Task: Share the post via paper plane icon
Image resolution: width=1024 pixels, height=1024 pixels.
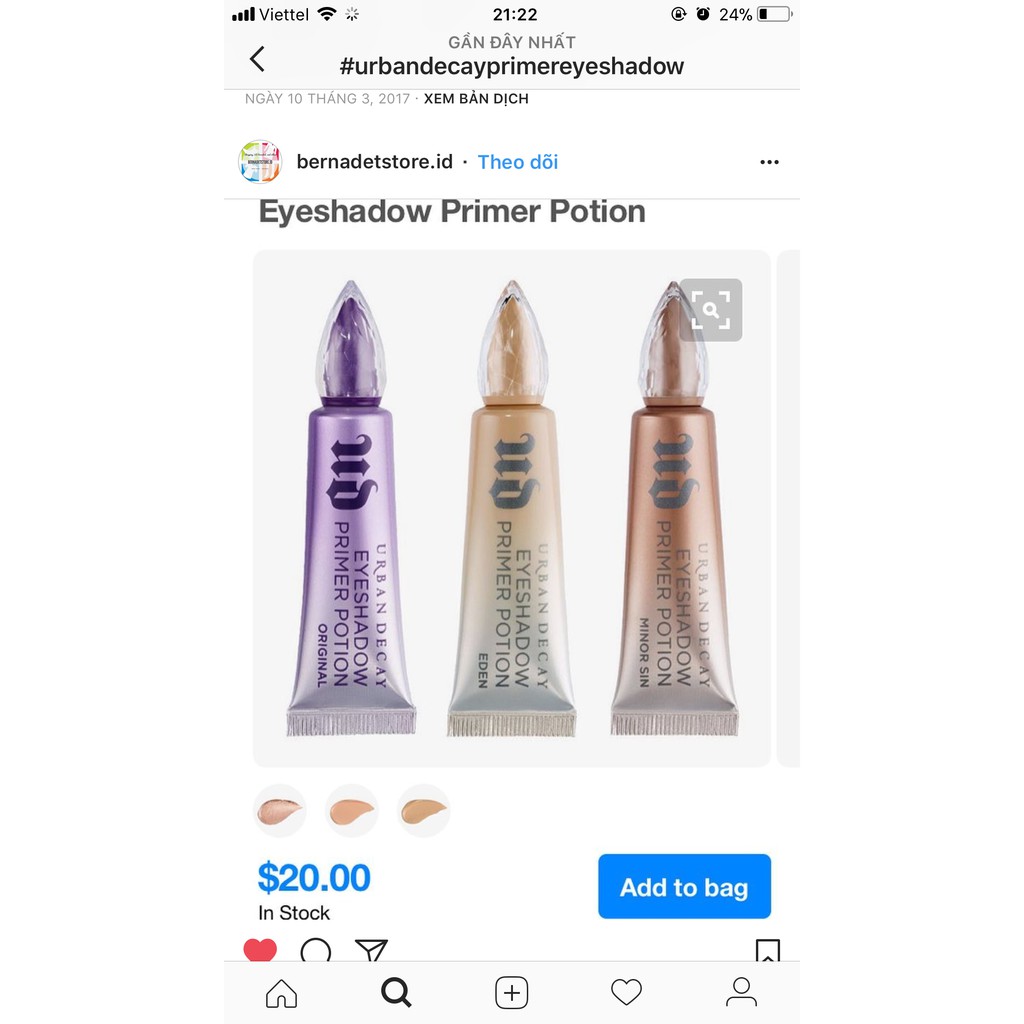Action: coord(371,950)
